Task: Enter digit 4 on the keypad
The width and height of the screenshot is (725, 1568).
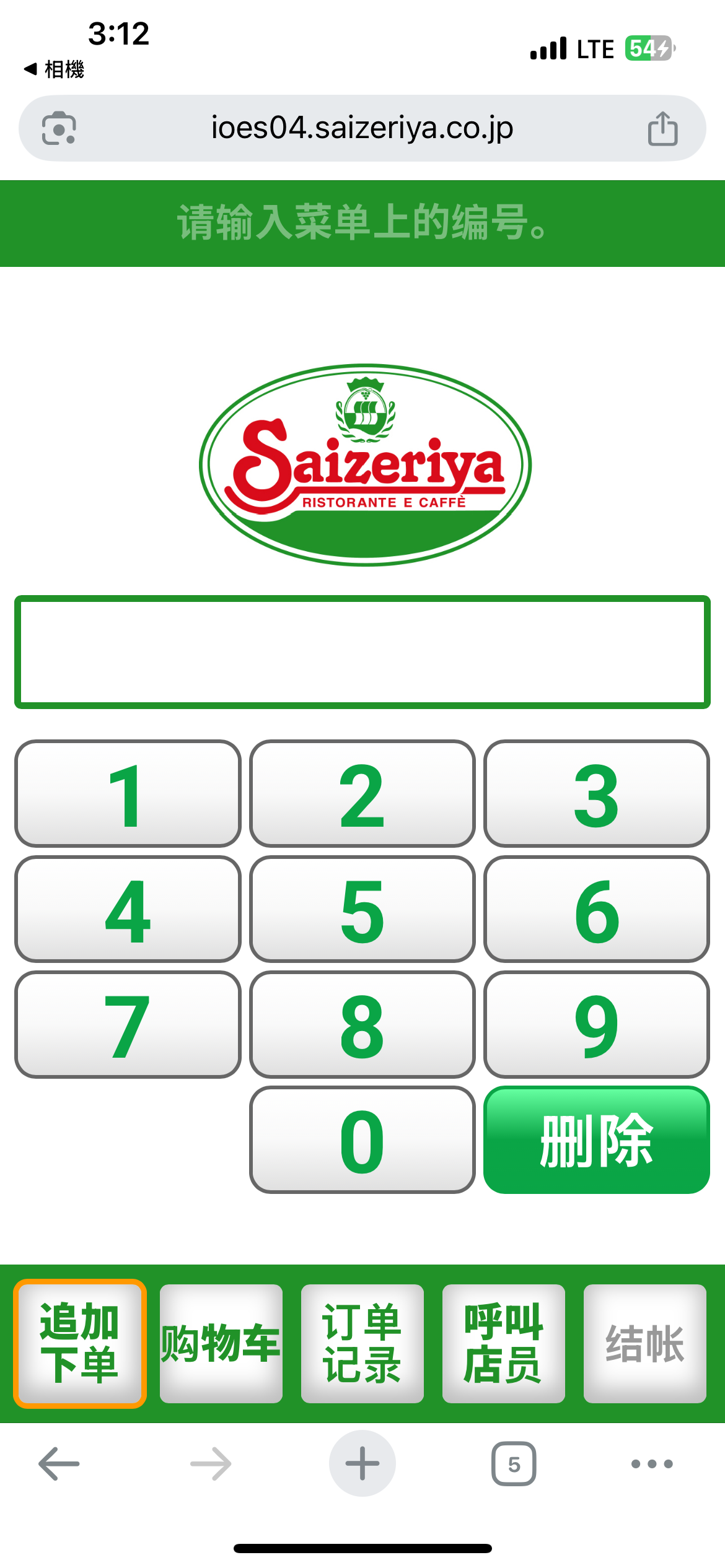Action: [128, 909]
